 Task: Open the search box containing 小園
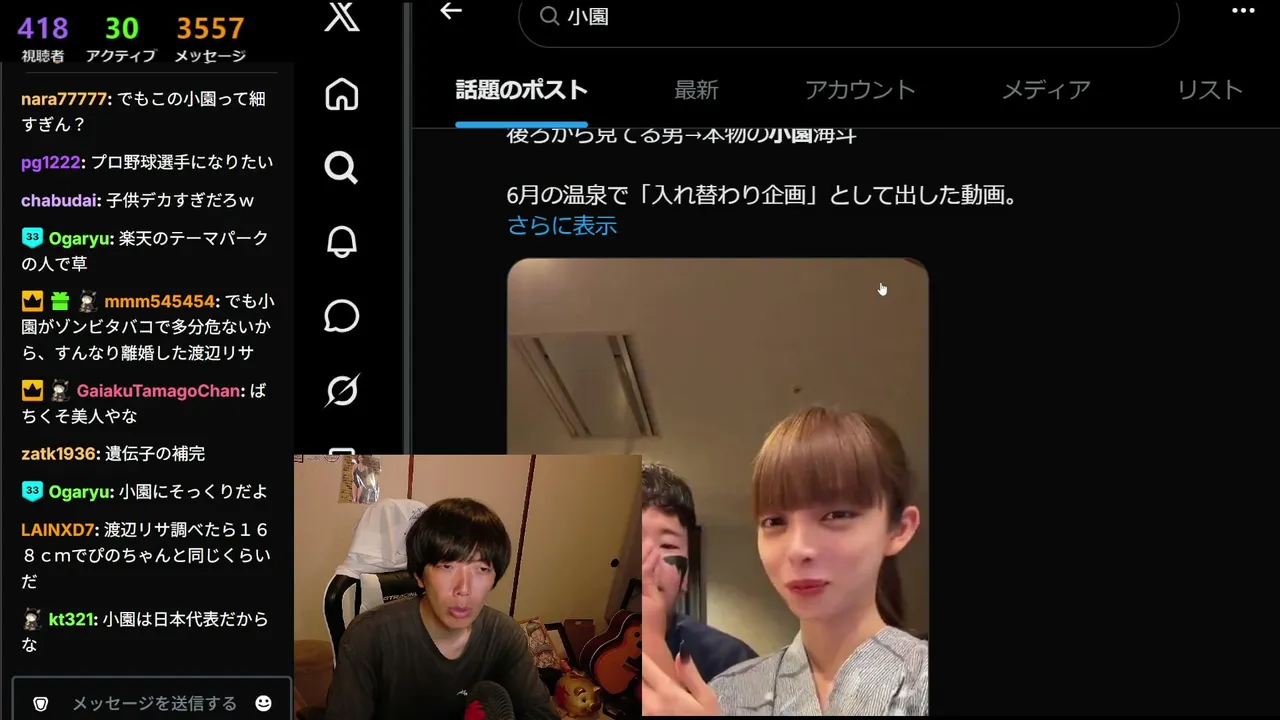click(849, 18)
